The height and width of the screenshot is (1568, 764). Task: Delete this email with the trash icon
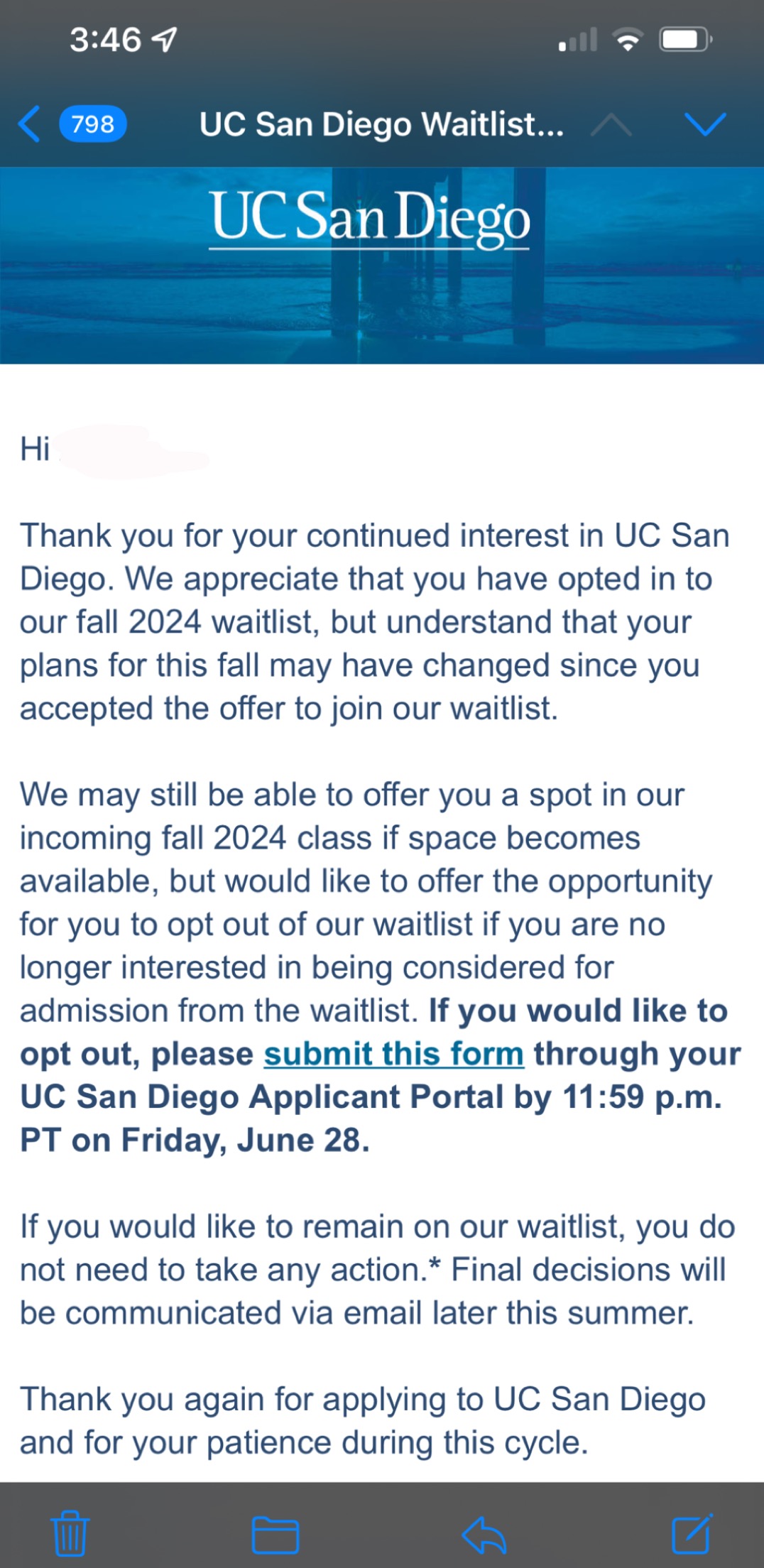70,1534
